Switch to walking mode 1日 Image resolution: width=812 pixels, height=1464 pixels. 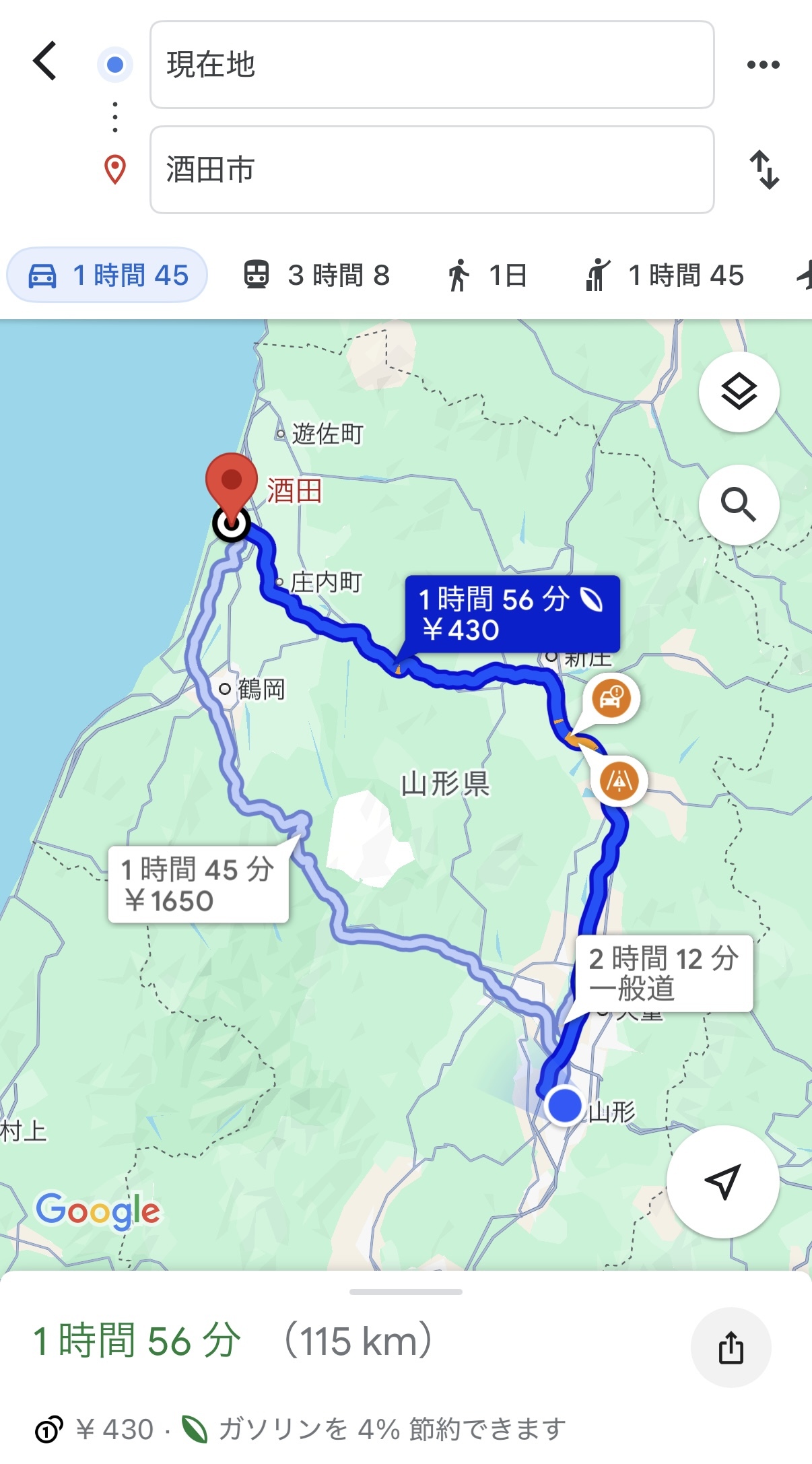486,275
